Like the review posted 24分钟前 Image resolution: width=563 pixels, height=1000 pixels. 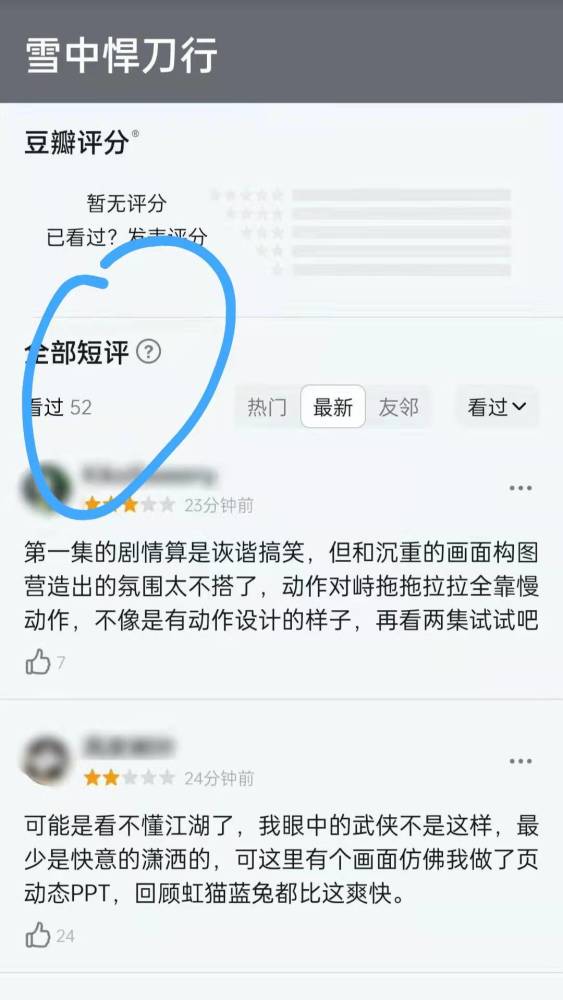tap(38, 936)
